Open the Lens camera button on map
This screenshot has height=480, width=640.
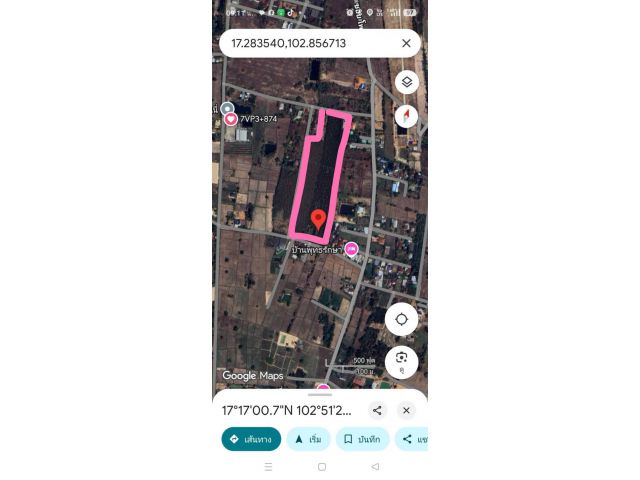point(401,359)
